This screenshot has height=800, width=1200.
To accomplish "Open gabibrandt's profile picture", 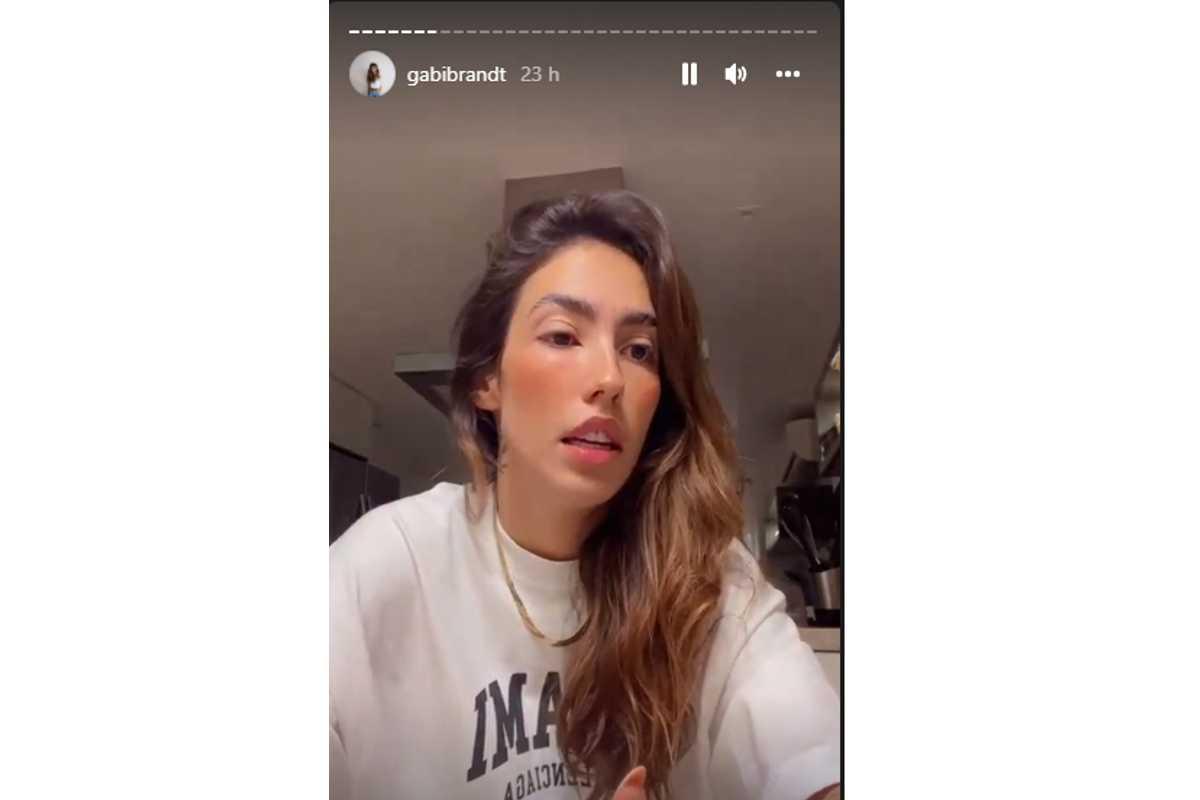I will 372,74.
